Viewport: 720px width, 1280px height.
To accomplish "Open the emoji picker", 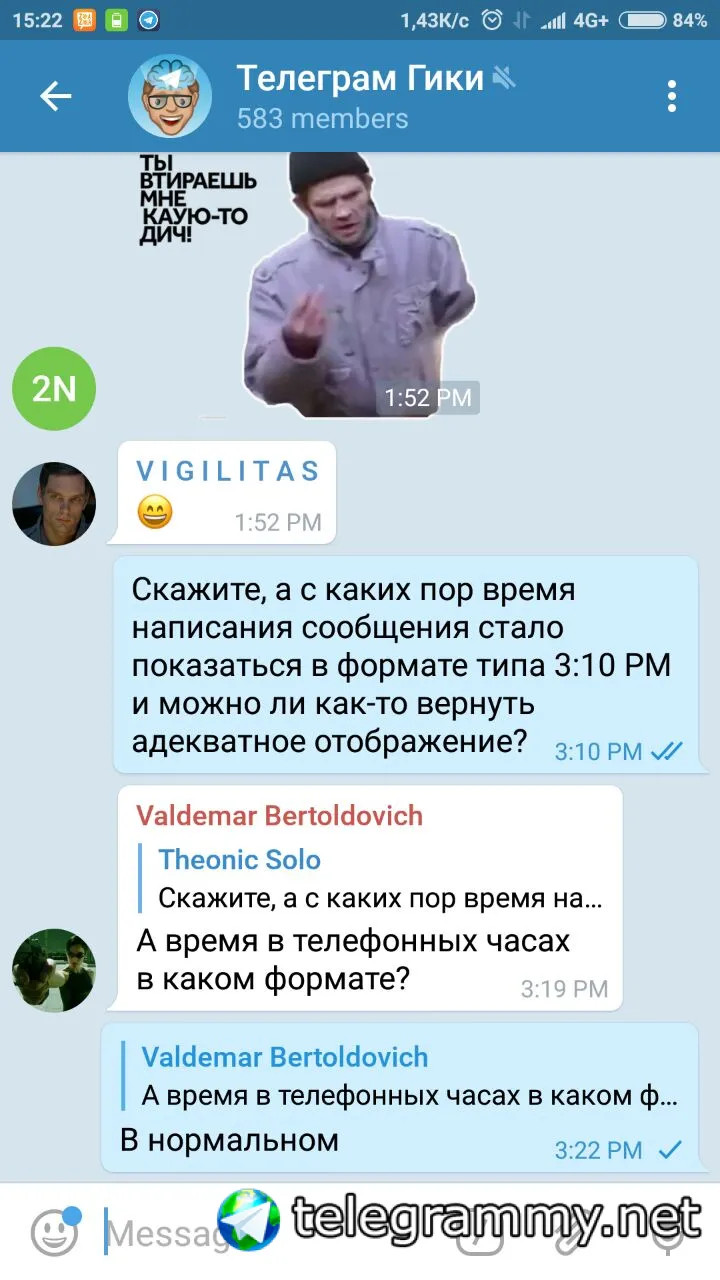I will [54, 1231].
